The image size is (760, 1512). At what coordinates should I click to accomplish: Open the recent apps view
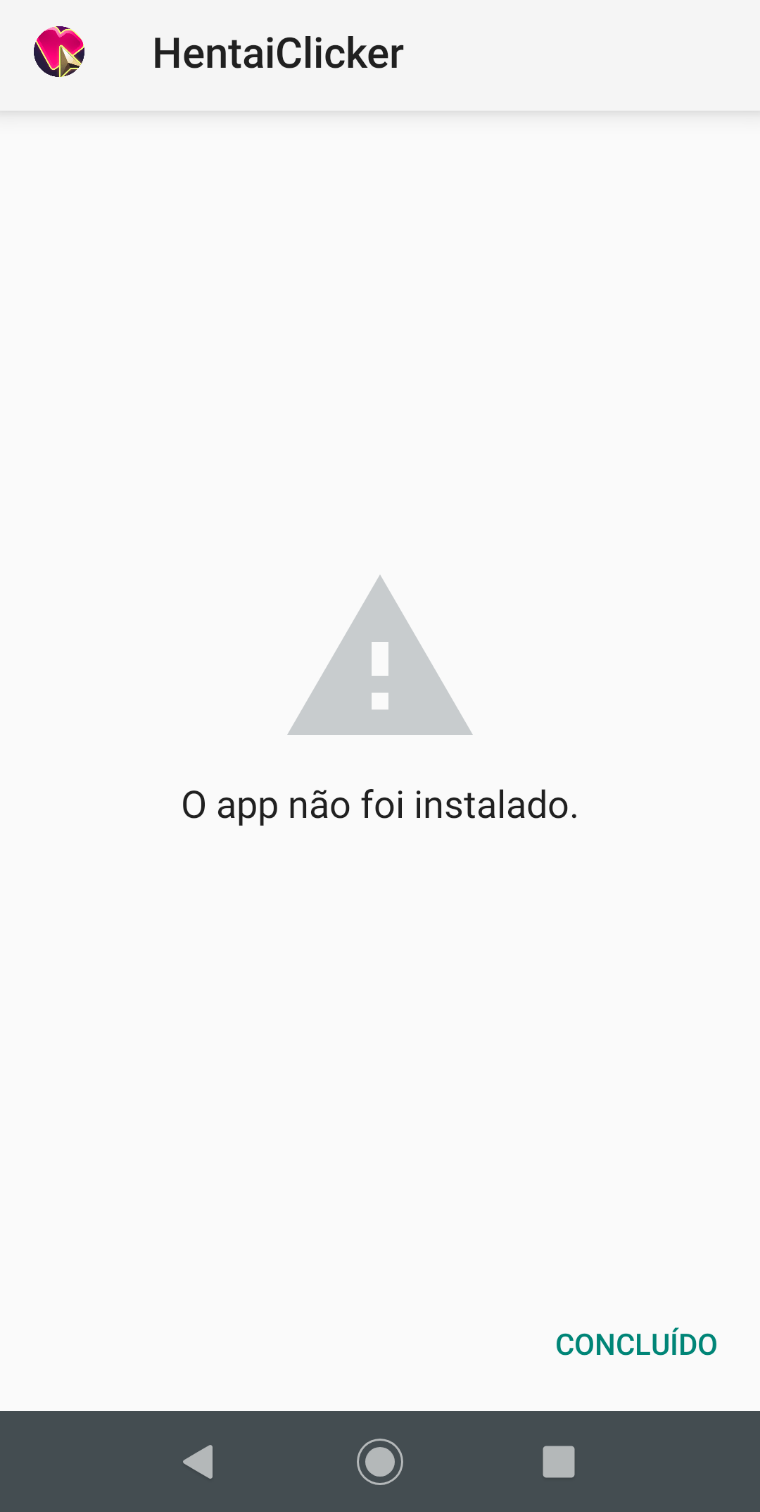[558, 1462]
